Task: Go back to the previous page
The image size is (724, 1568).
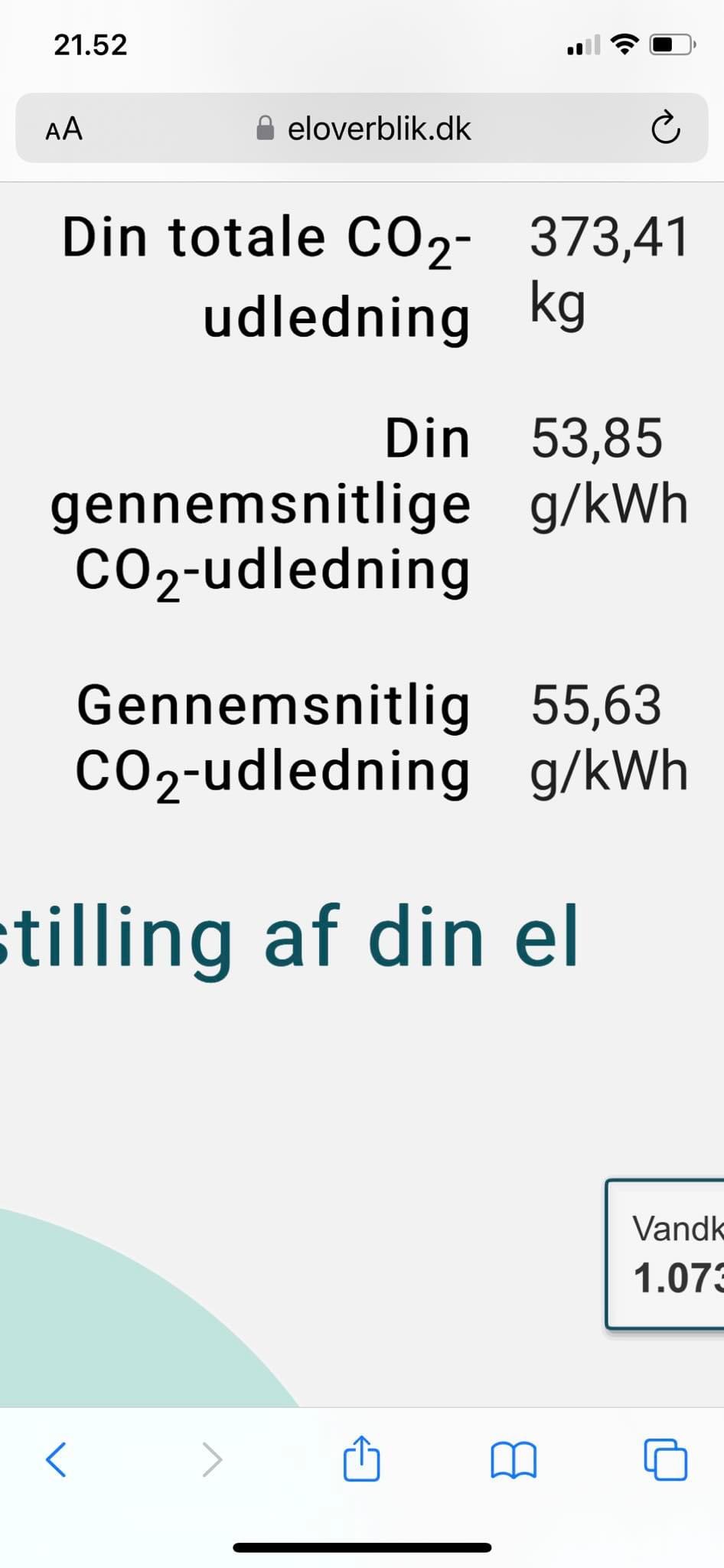Action: click(56, 1459)
